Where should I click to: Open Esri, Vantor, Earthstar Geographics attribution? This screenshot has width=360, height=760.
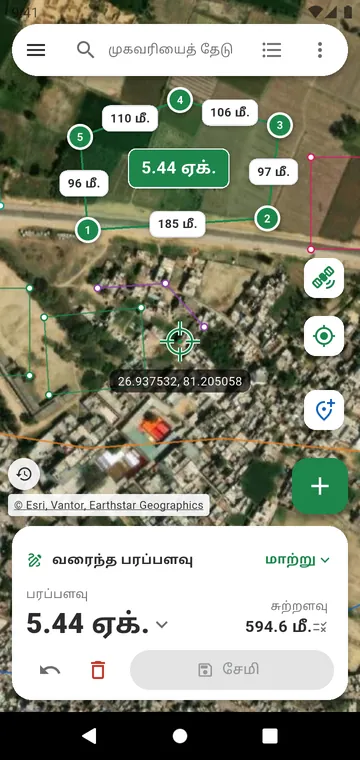(x=109, y=505)
